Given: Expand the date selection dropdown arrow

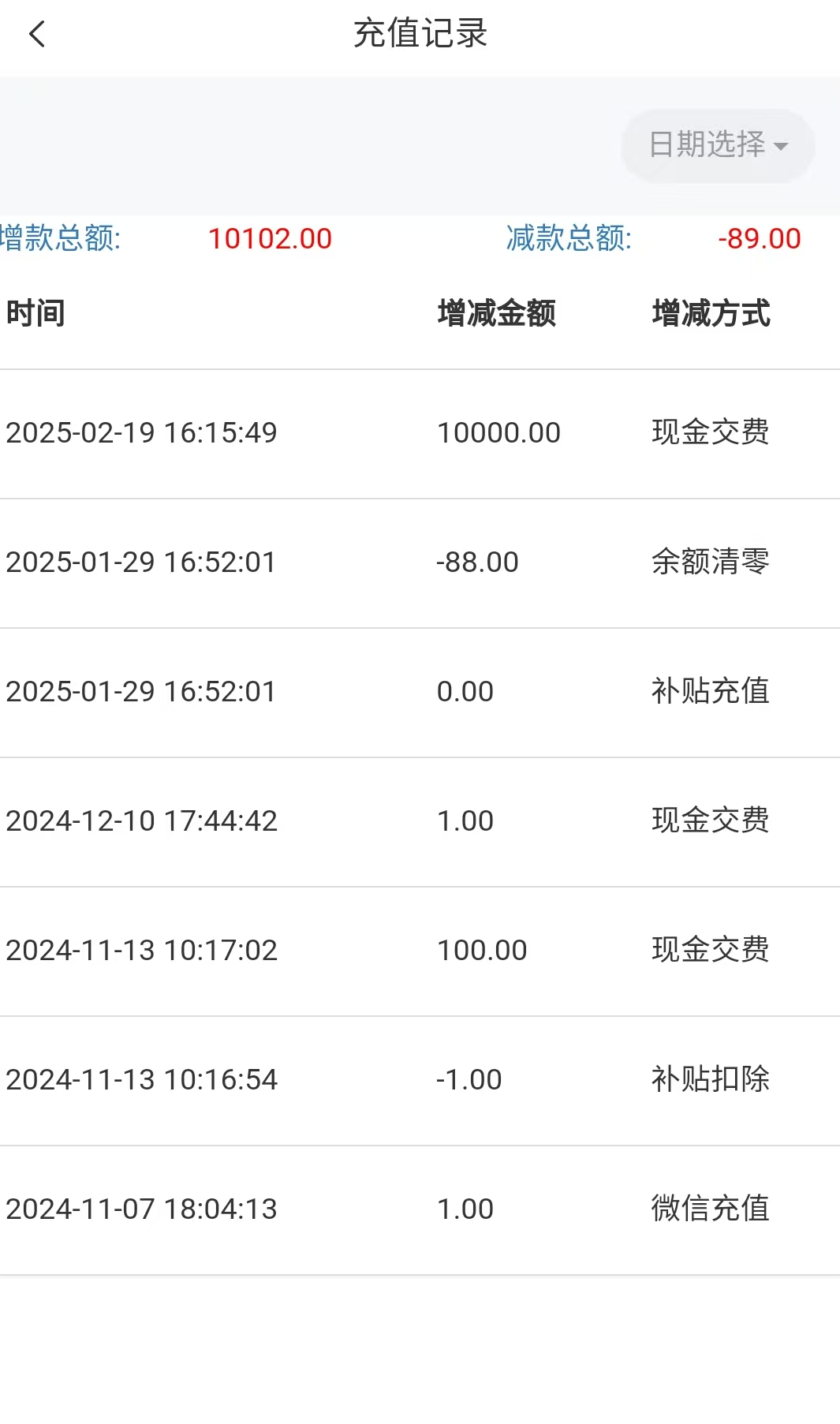Looking at the screenshot, I should [782, 148].
